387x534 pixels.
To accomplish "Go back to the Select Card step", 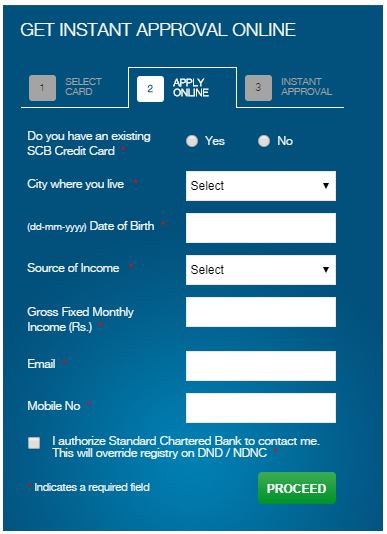I will [65, 88].
